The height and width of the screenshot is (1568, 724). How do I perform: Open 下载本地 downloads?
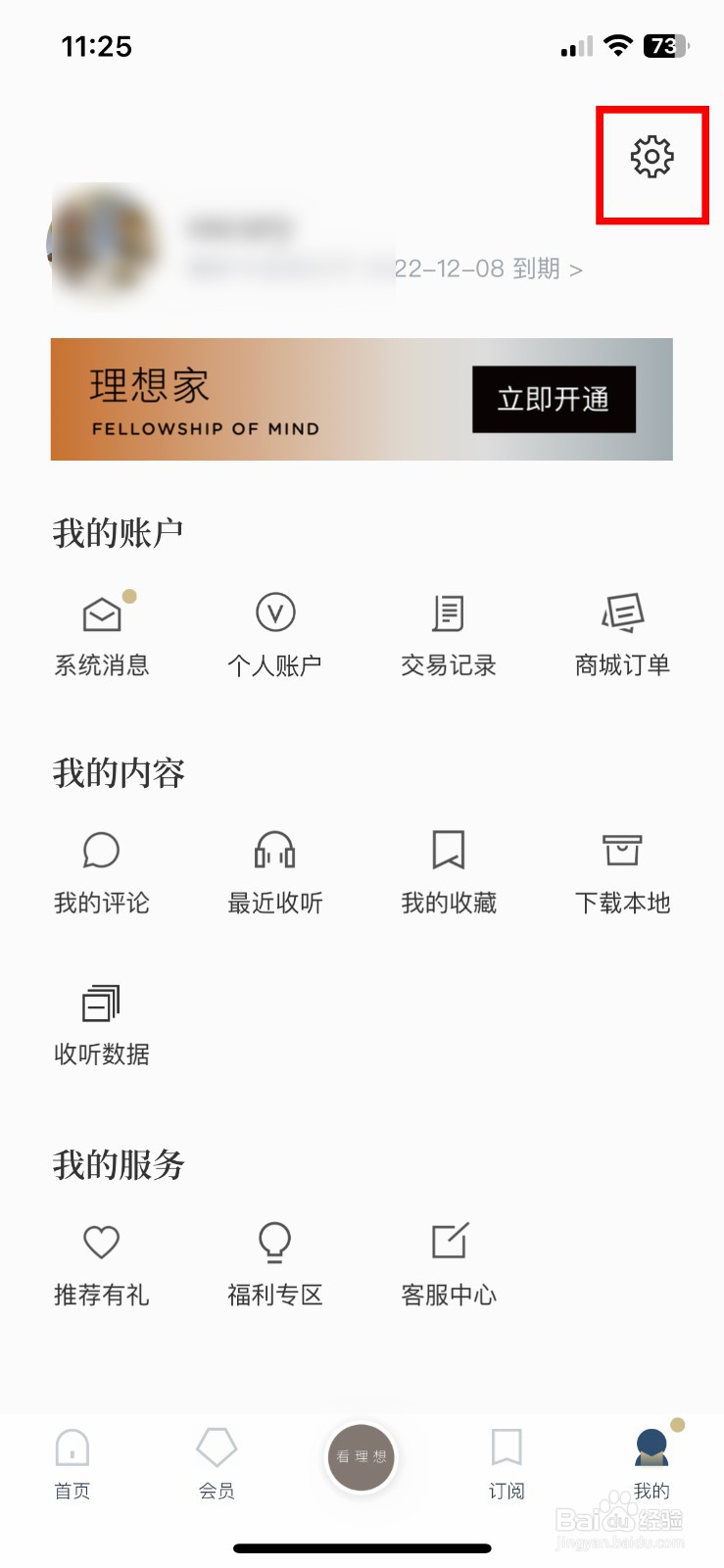coord(622,873)
